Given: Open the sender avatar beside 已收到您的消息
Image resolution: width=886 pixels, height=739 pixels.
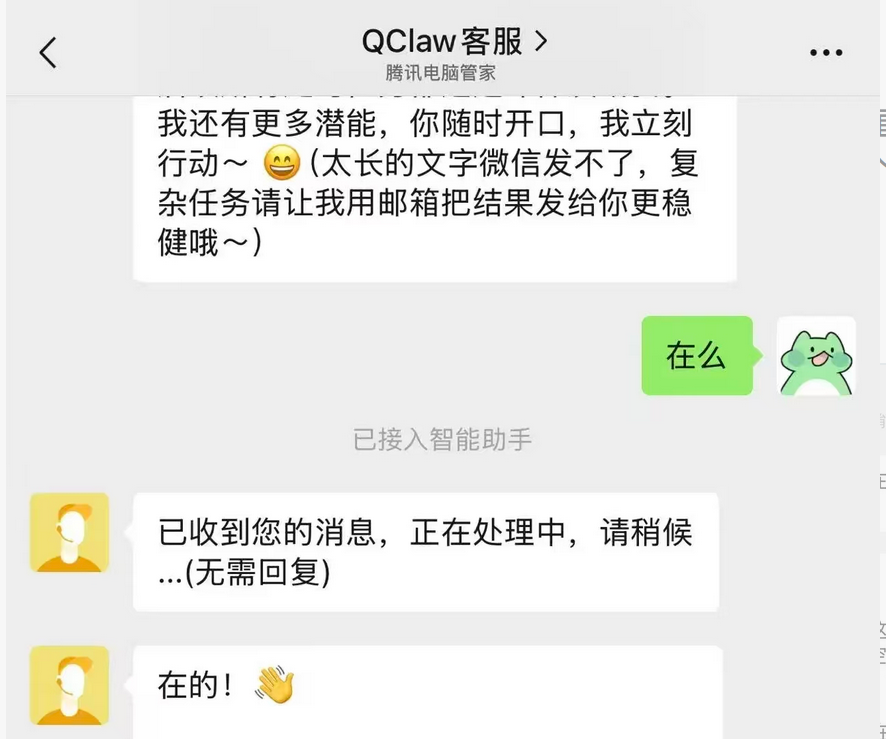Looking at the screenshot, I should click(x=69, y=532).
